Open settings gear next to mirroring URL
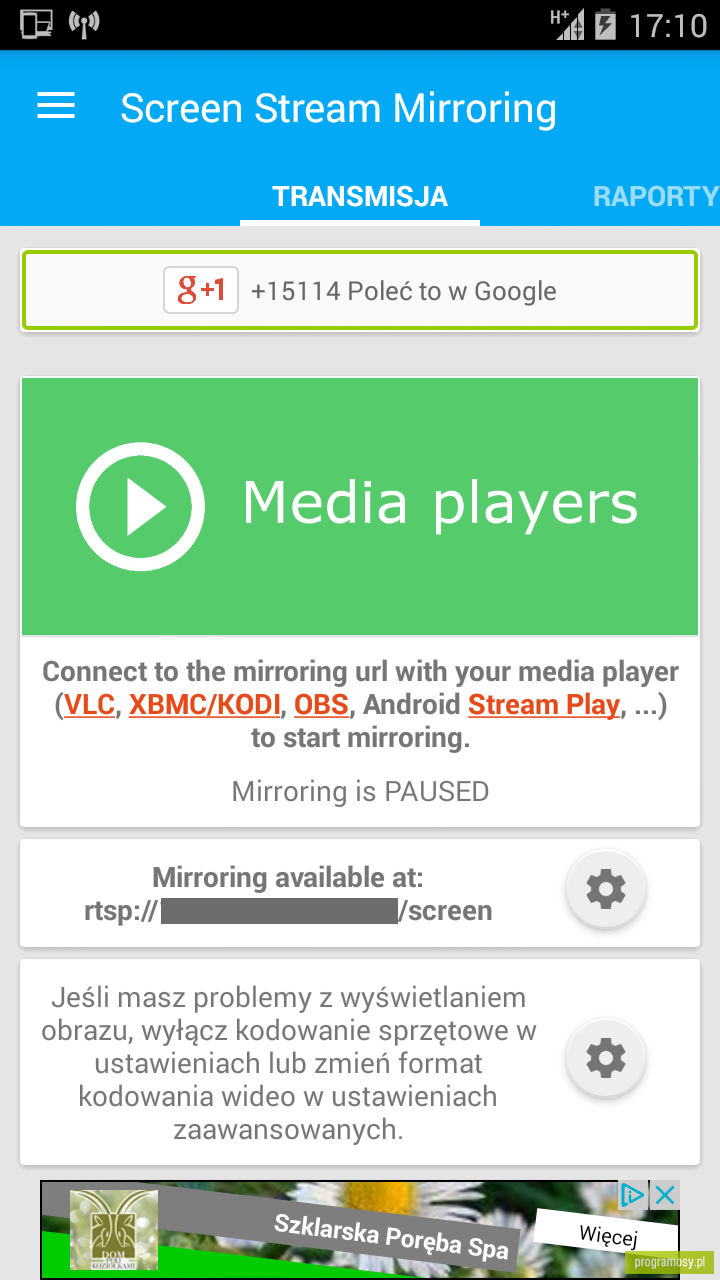 (x=606, y=889)
